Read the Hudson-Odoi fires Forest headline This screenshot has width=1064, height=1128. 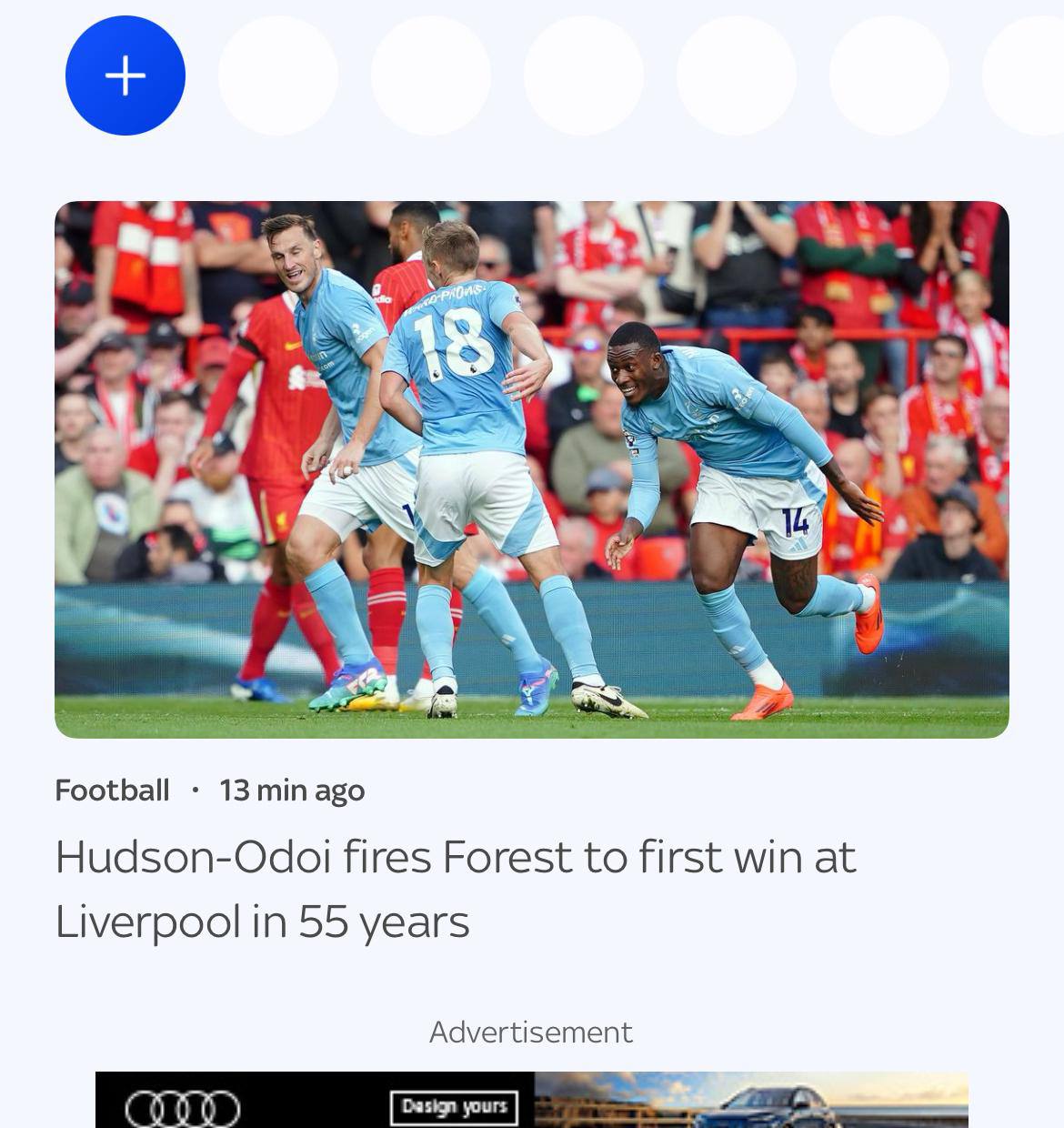pos(455,888)
